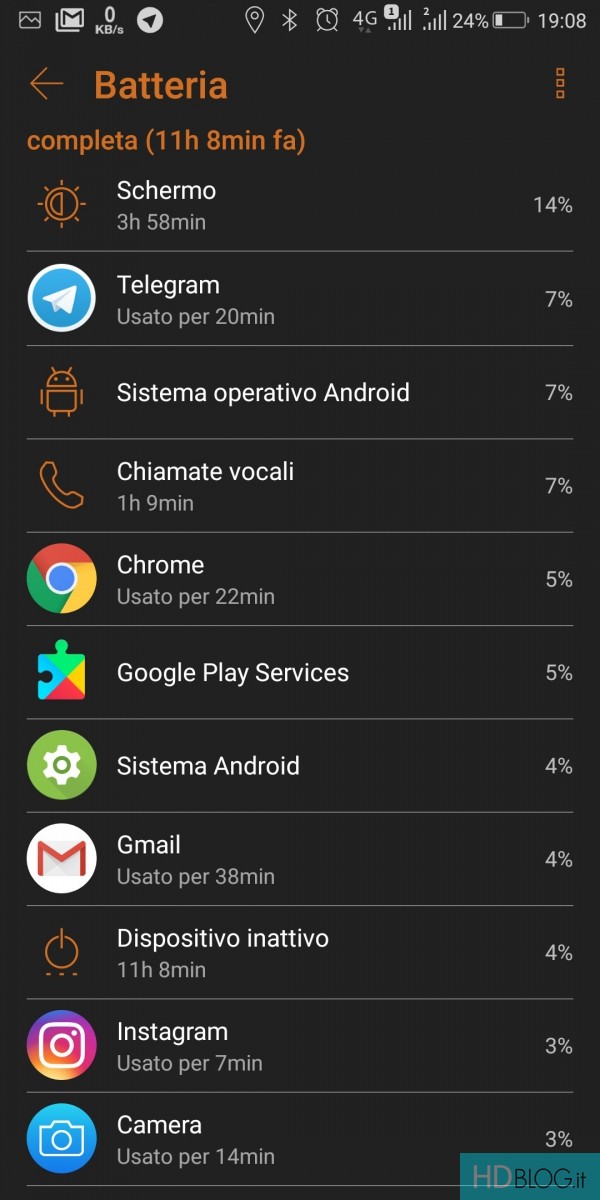Open Chiamate vocali usage details
Screen dimensions: 600x1200
point(300,485)
